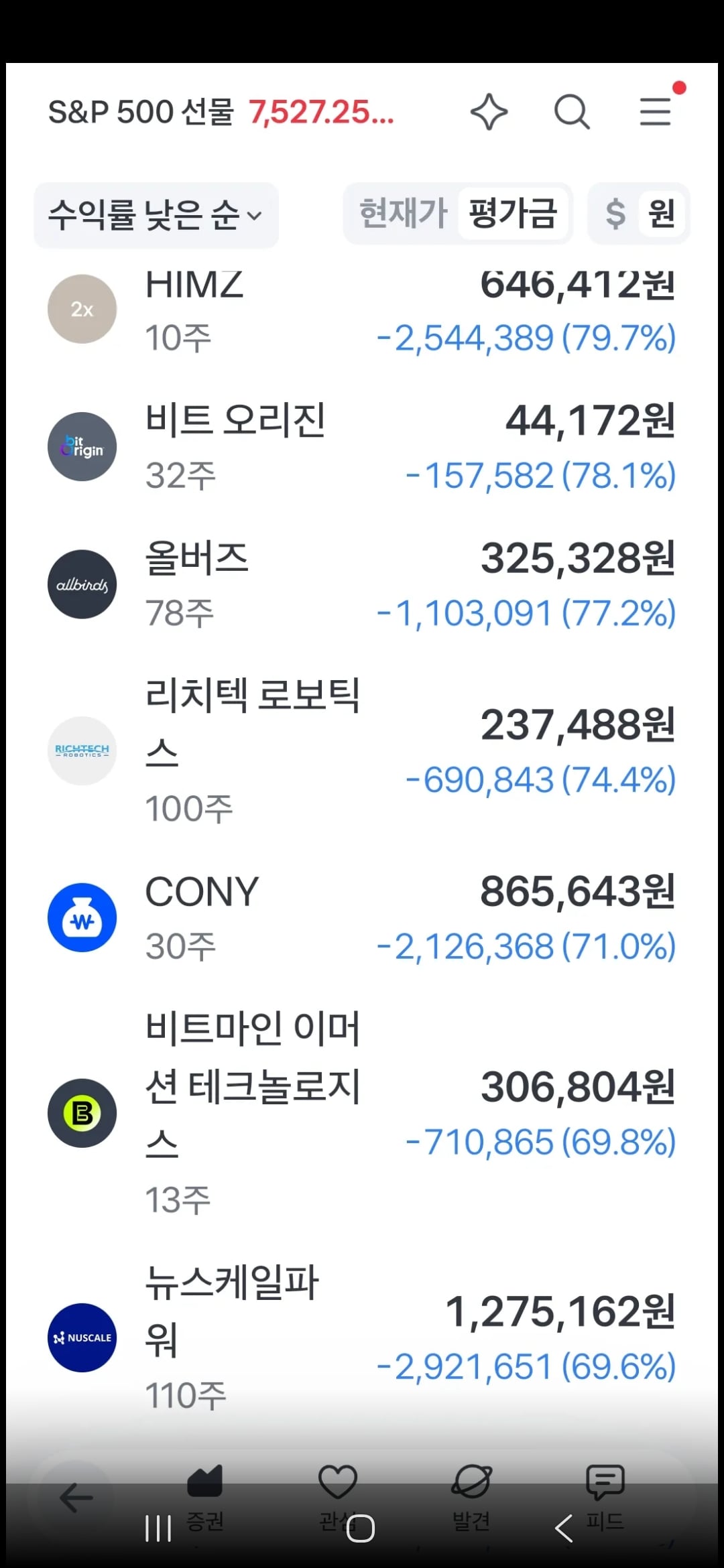Open S&P 500 선물 ticker
724x1568 pixels.
[x=221, y=112]
